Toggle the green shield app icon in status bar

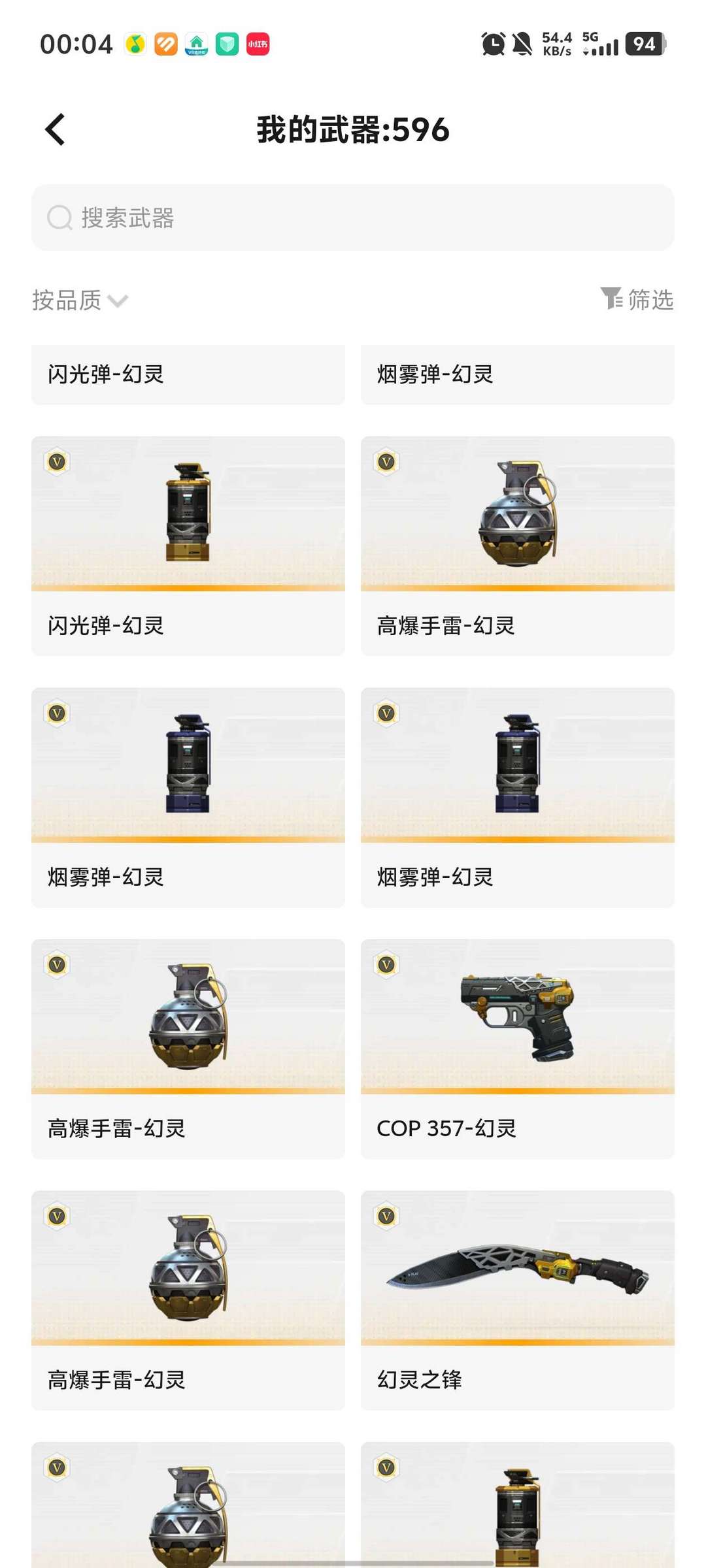[x=226, y=43]
